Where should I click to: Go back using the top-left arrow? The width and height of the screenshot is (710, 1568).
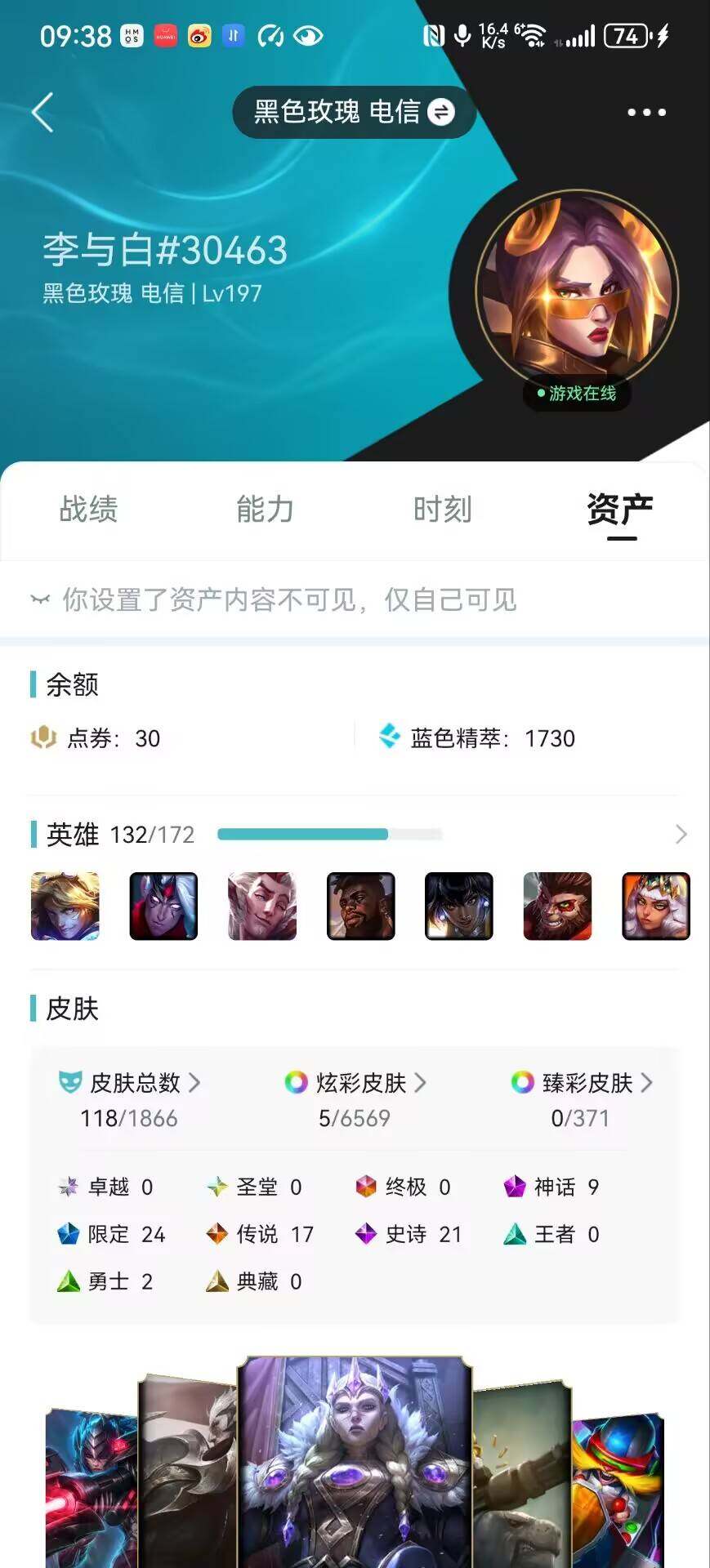42,112
